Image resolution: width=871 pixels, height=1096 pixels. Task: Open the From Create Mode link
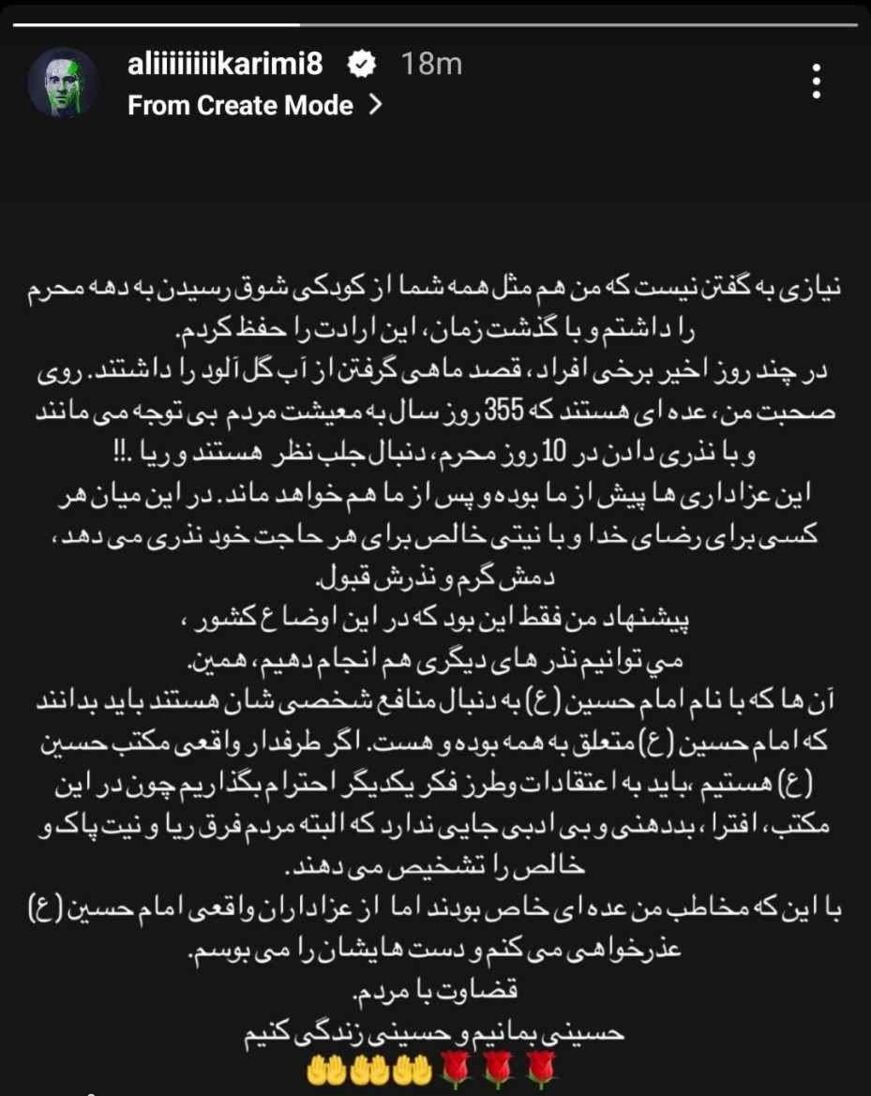tap(254, 105)
